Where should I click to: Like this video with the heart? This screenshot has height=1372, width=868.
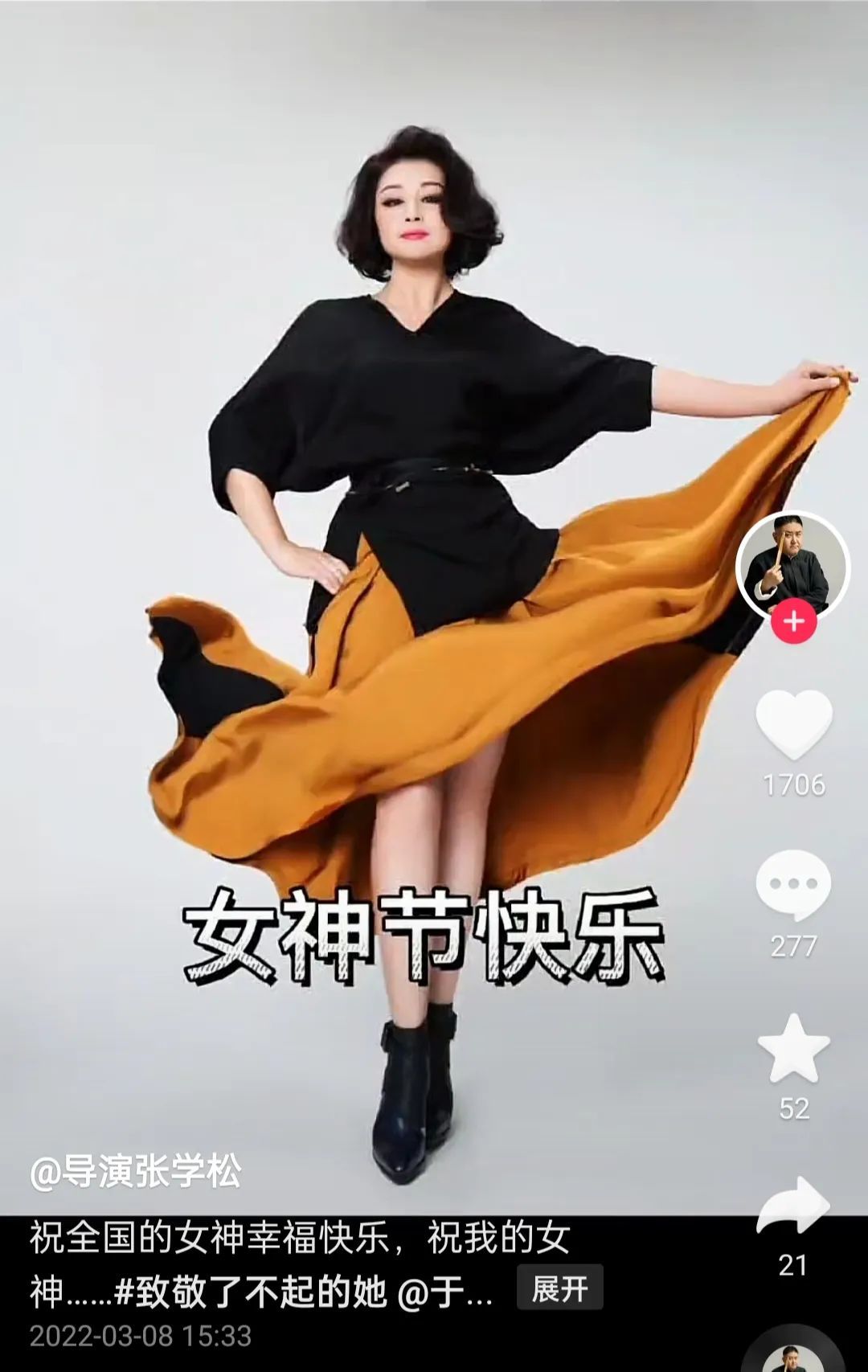793,723
